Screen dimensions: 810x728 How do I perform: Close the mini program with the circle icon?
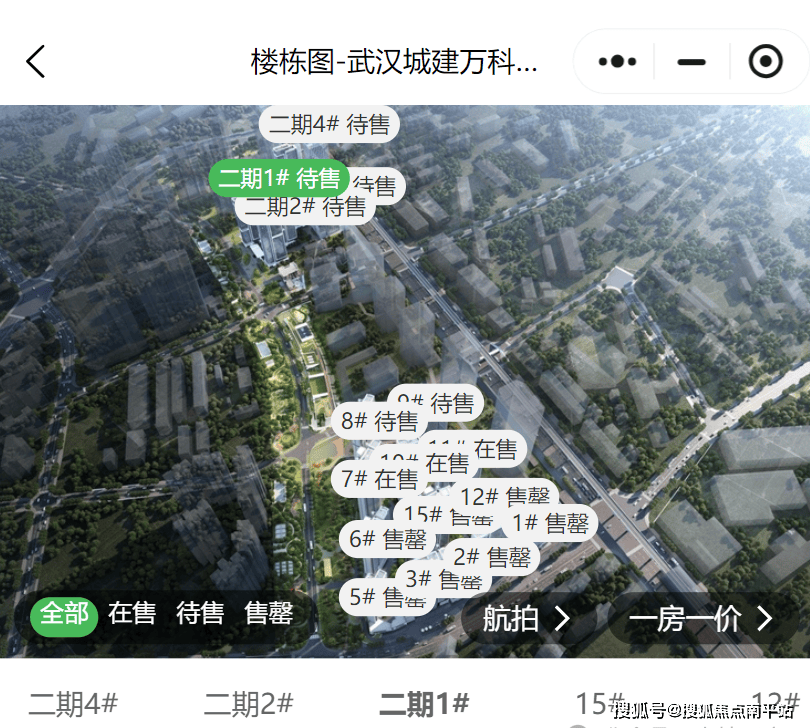click(x=765, y=62)
